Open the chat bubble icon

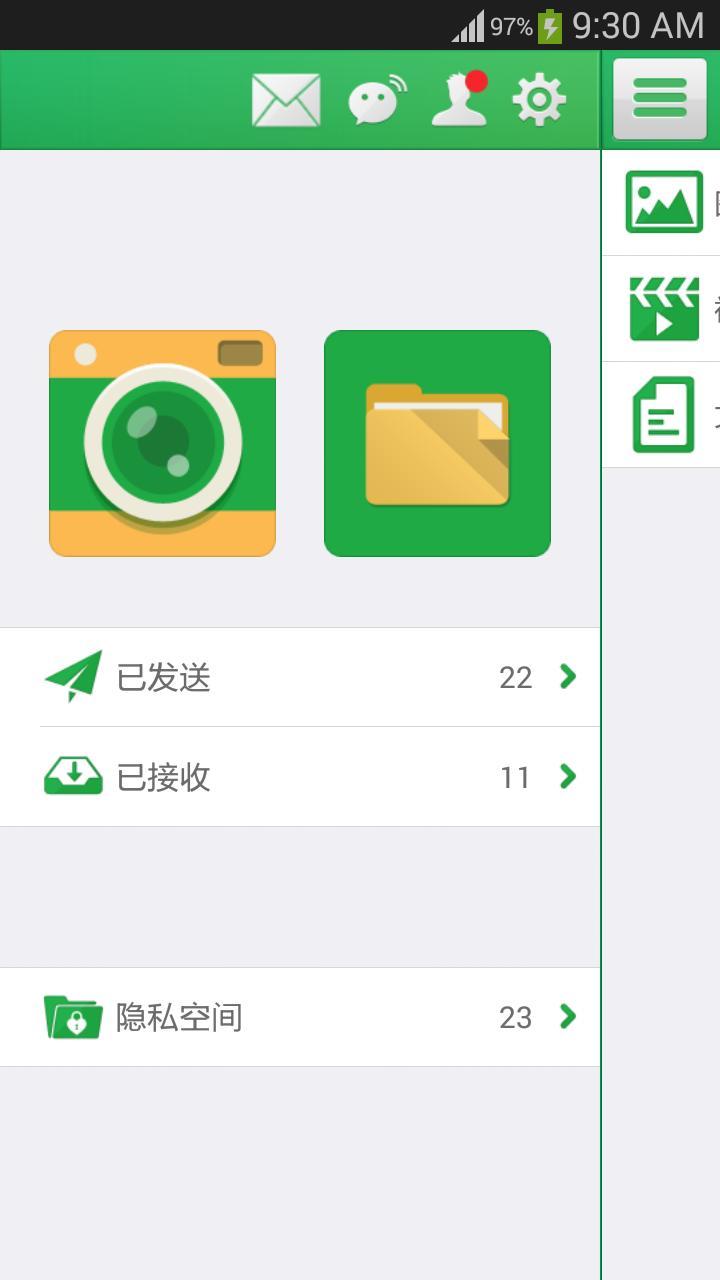tap(377, 100)
